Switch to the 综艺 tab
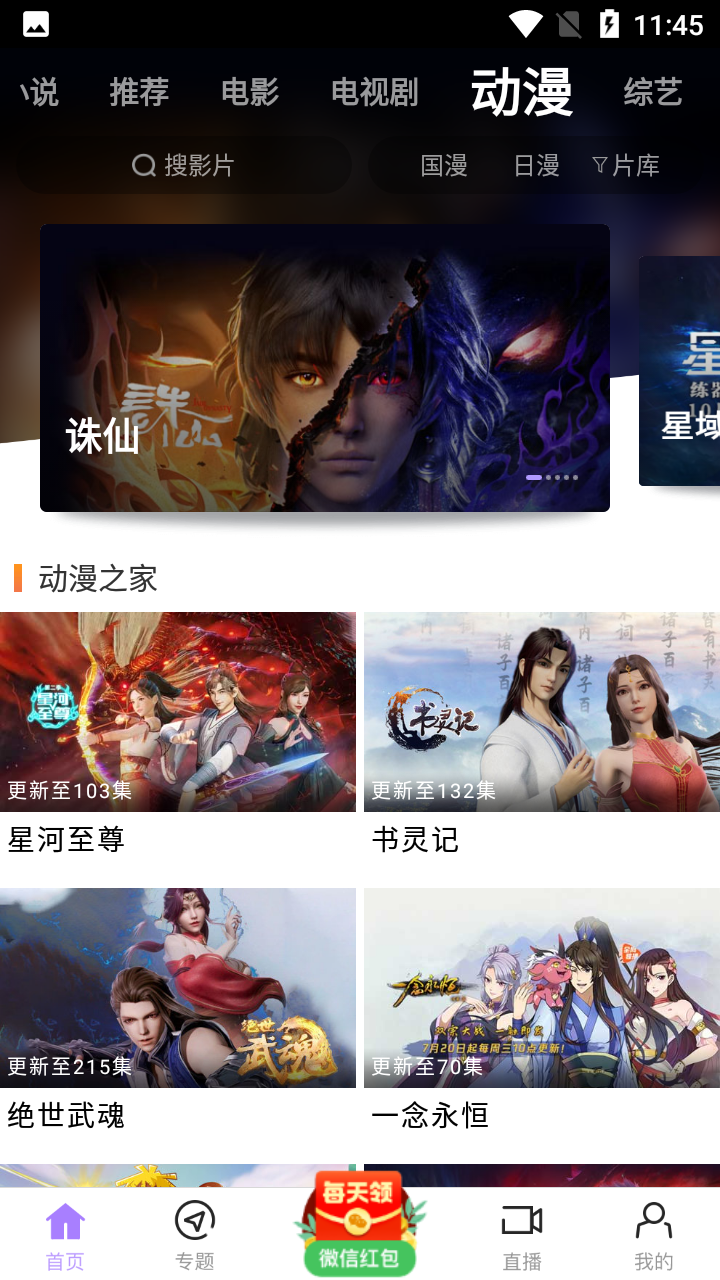This screenshot has width=720, height=1280. 652,92
